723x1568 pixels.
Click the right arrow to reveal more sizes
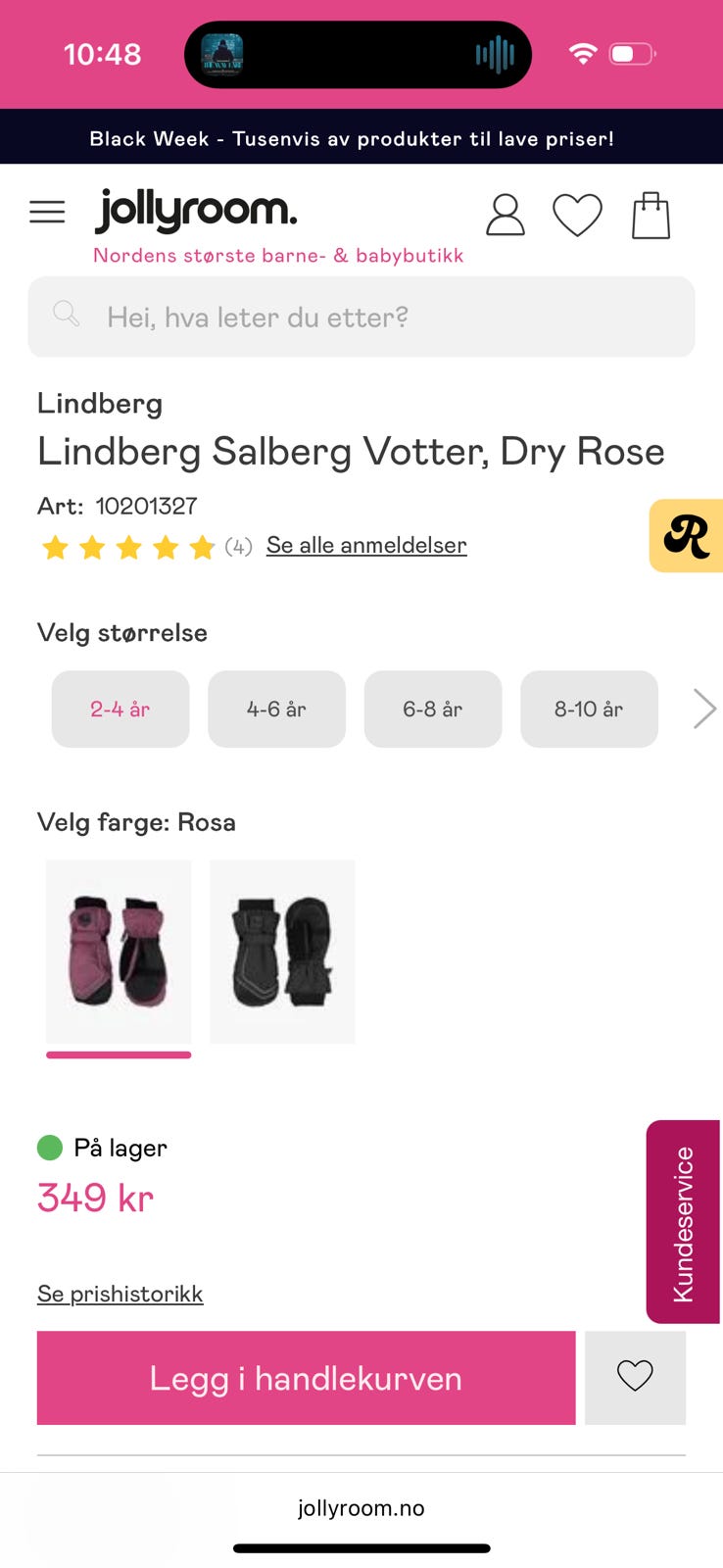[703, 709]
